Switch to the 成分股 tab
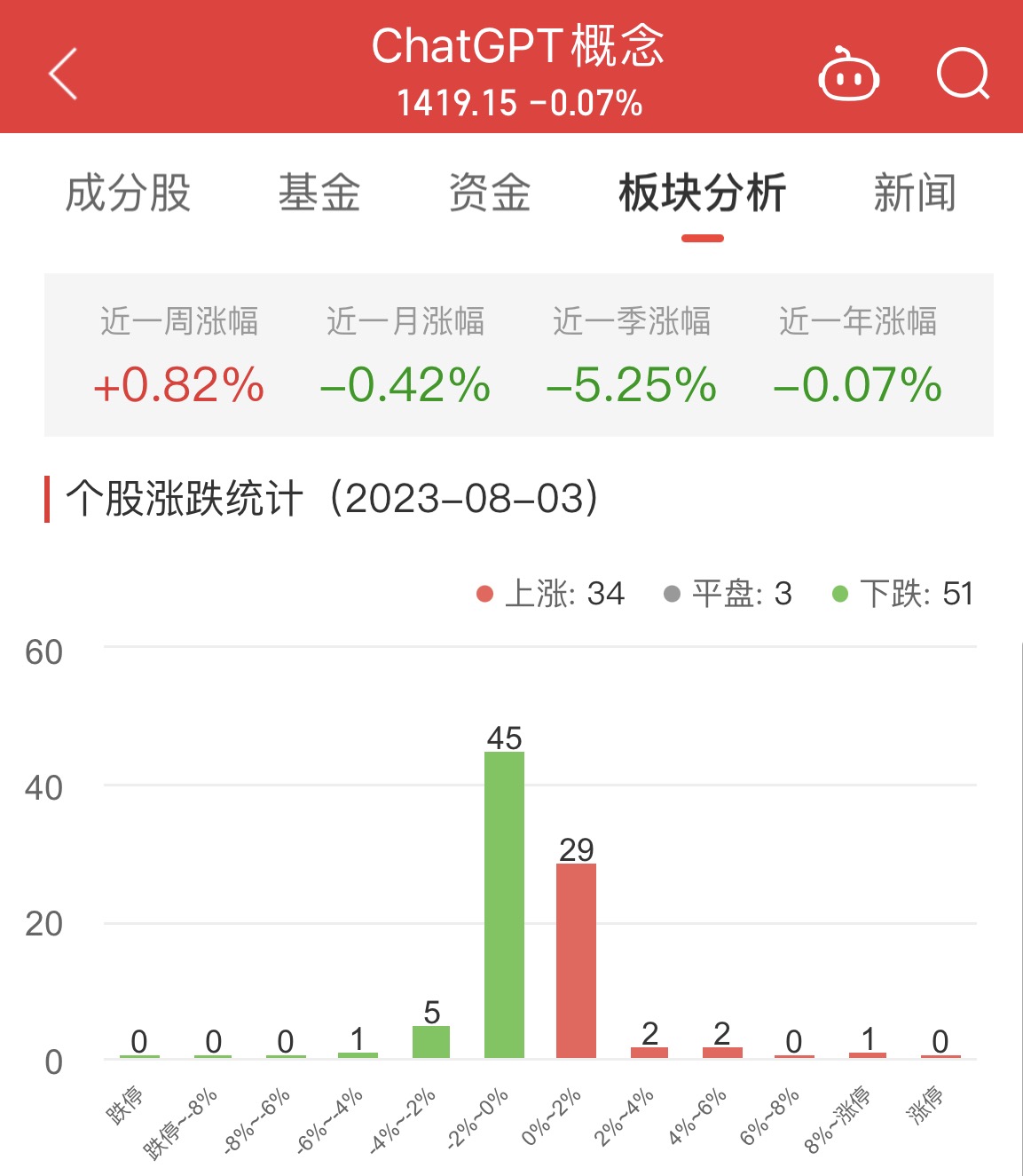The height and width of the screenshot is (1176, 1023). click(129, 193)
